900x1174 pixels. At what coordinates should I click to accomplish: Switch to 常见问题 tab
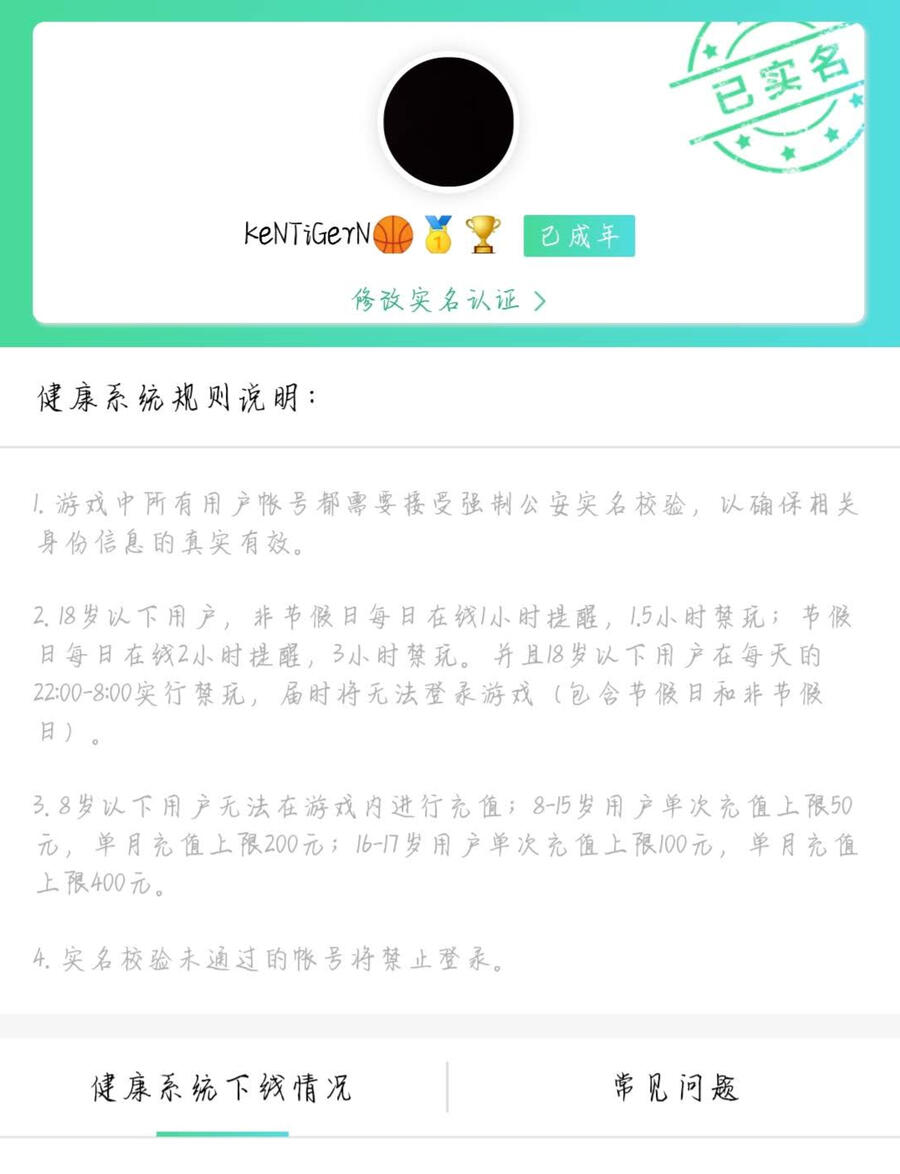point(675,1088)
